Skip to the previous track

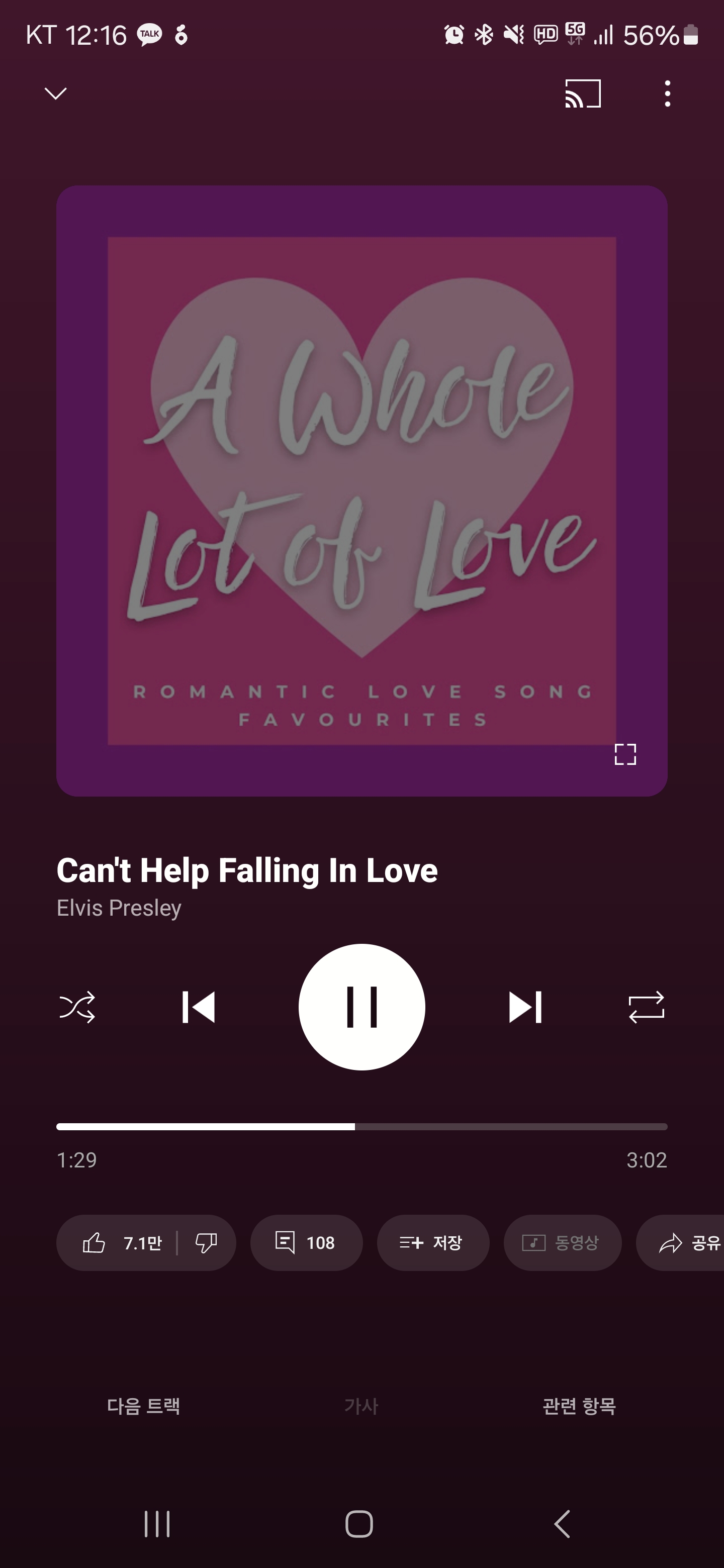pos(199,1007)
